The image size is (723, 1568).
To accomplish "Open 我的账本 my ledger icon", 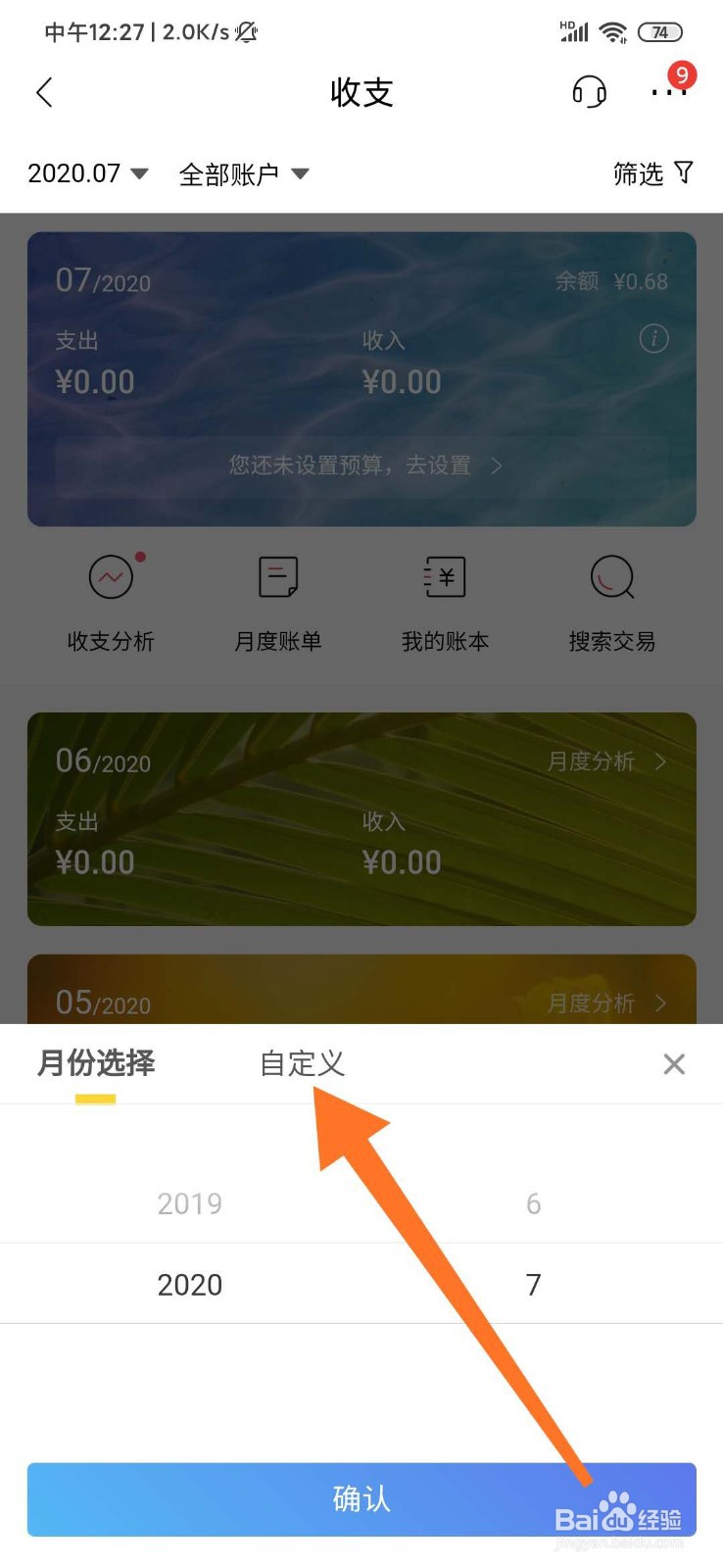I will tap(444, 598).
